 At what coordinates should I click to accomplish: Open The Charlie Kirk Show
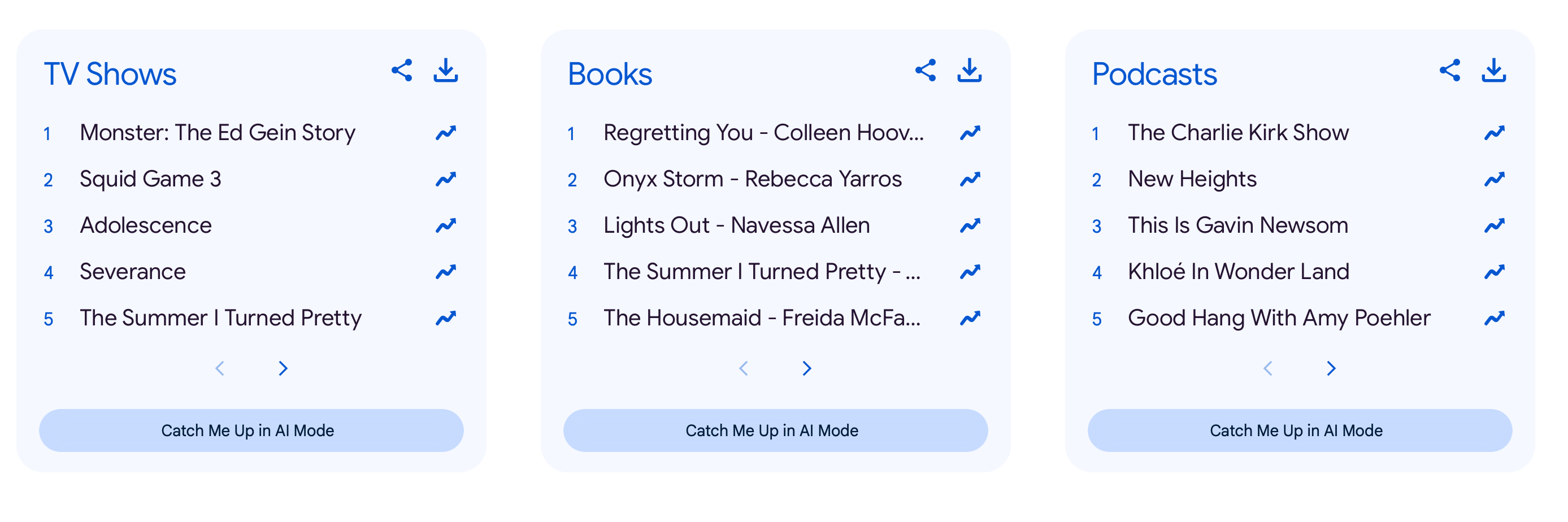click(x=1238, y=133)
